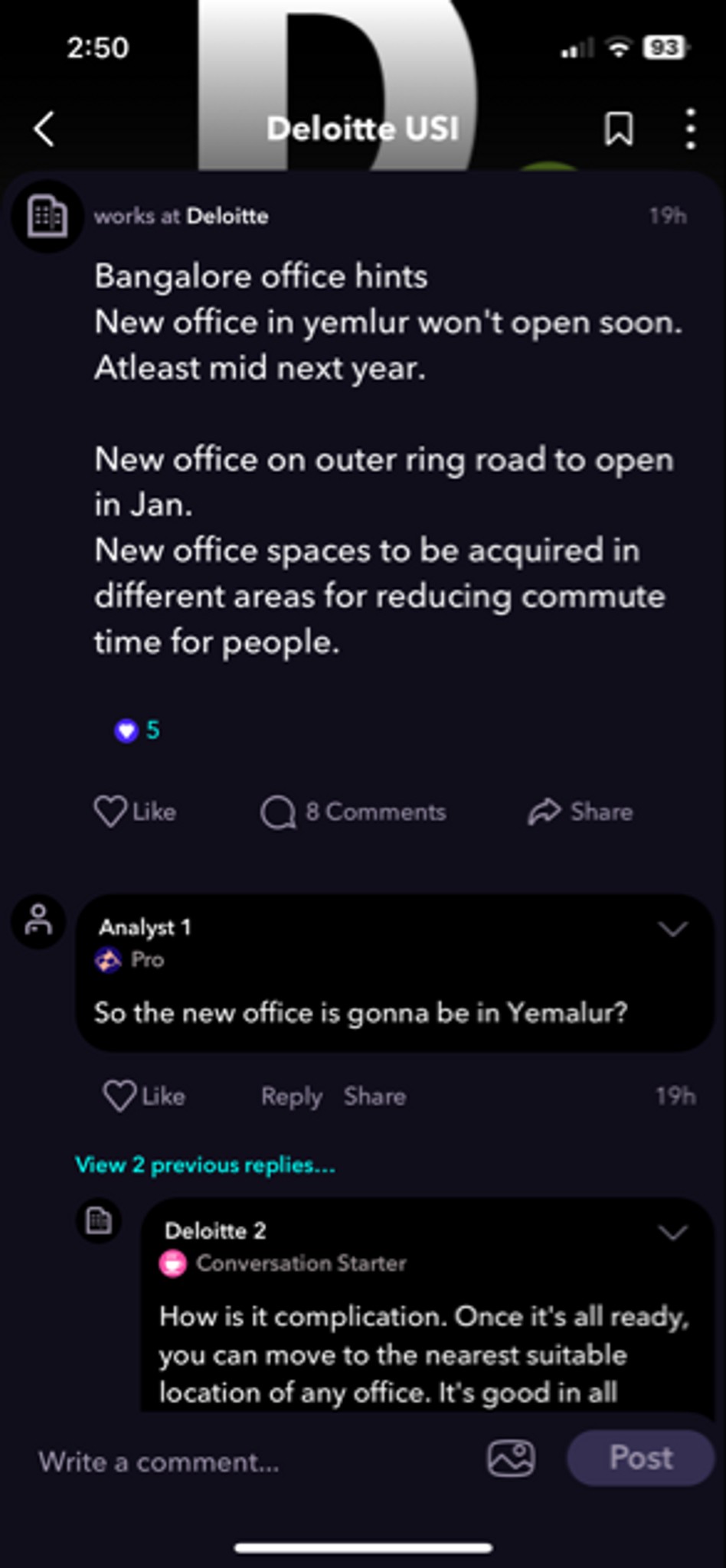
Task: Open the post author's profile icon
Action: (x=47, y=217)
